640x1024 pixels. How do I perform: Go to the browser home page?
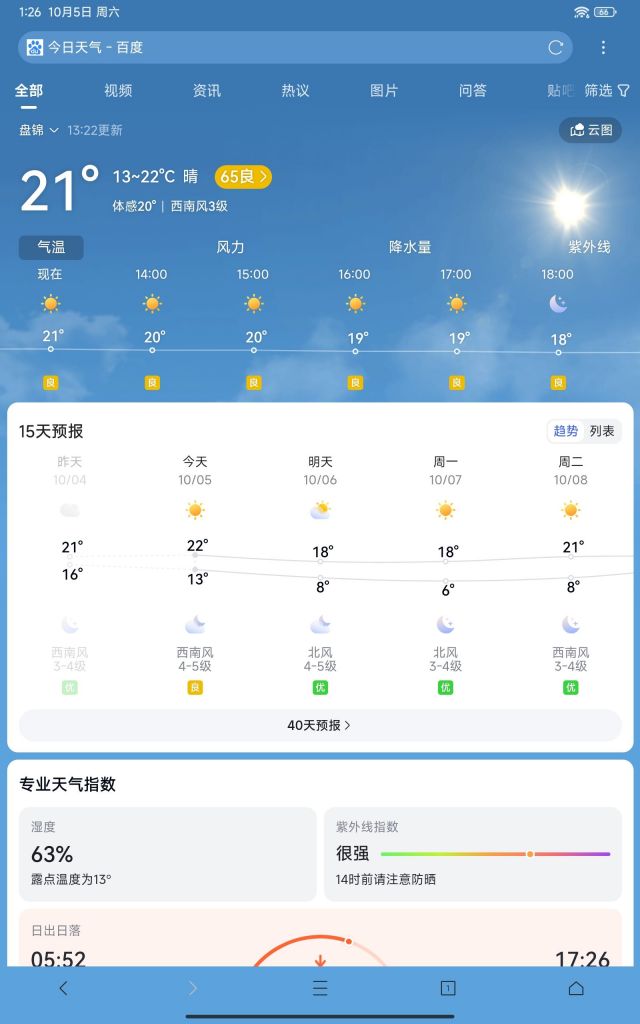576,988
